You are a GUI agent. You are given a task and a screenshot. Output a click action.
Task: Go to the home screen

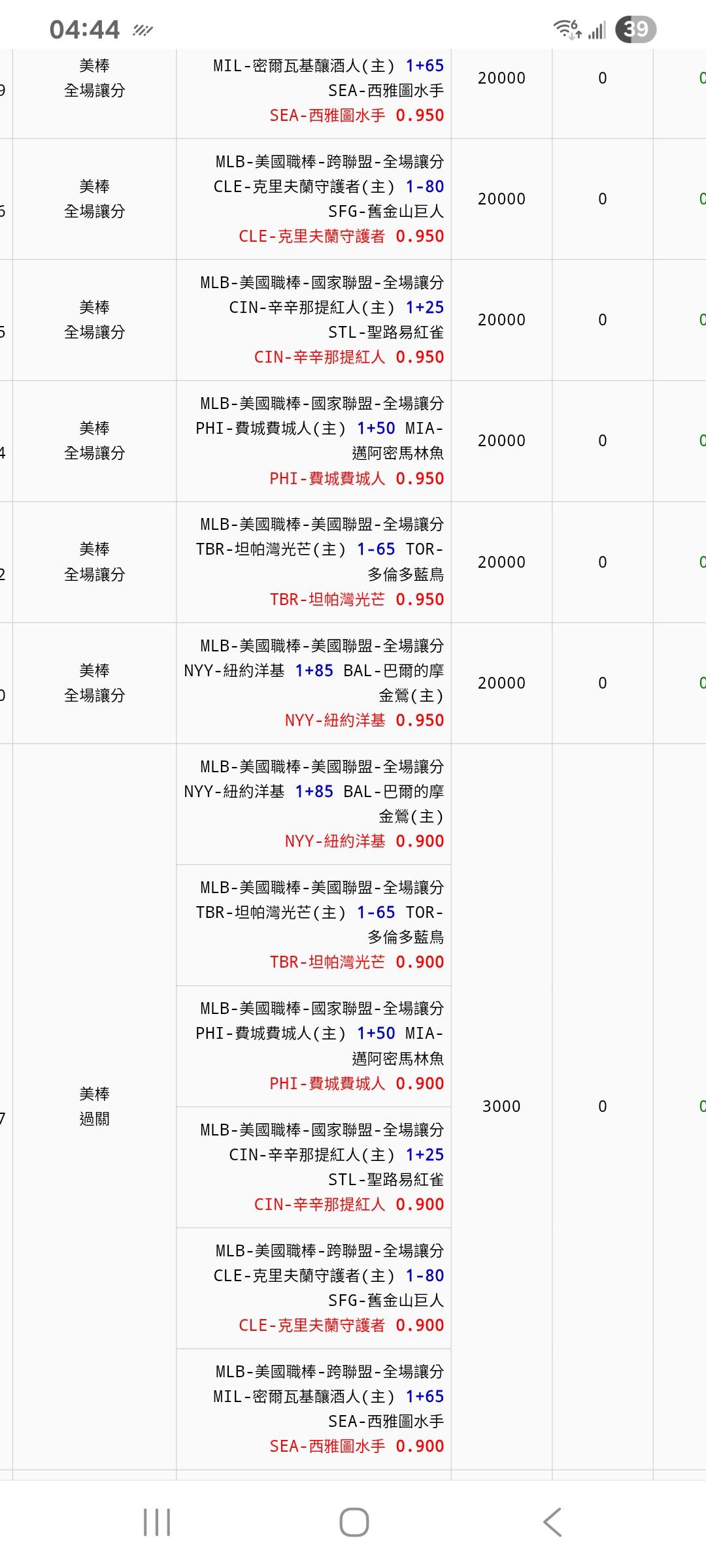(354, 1522)
